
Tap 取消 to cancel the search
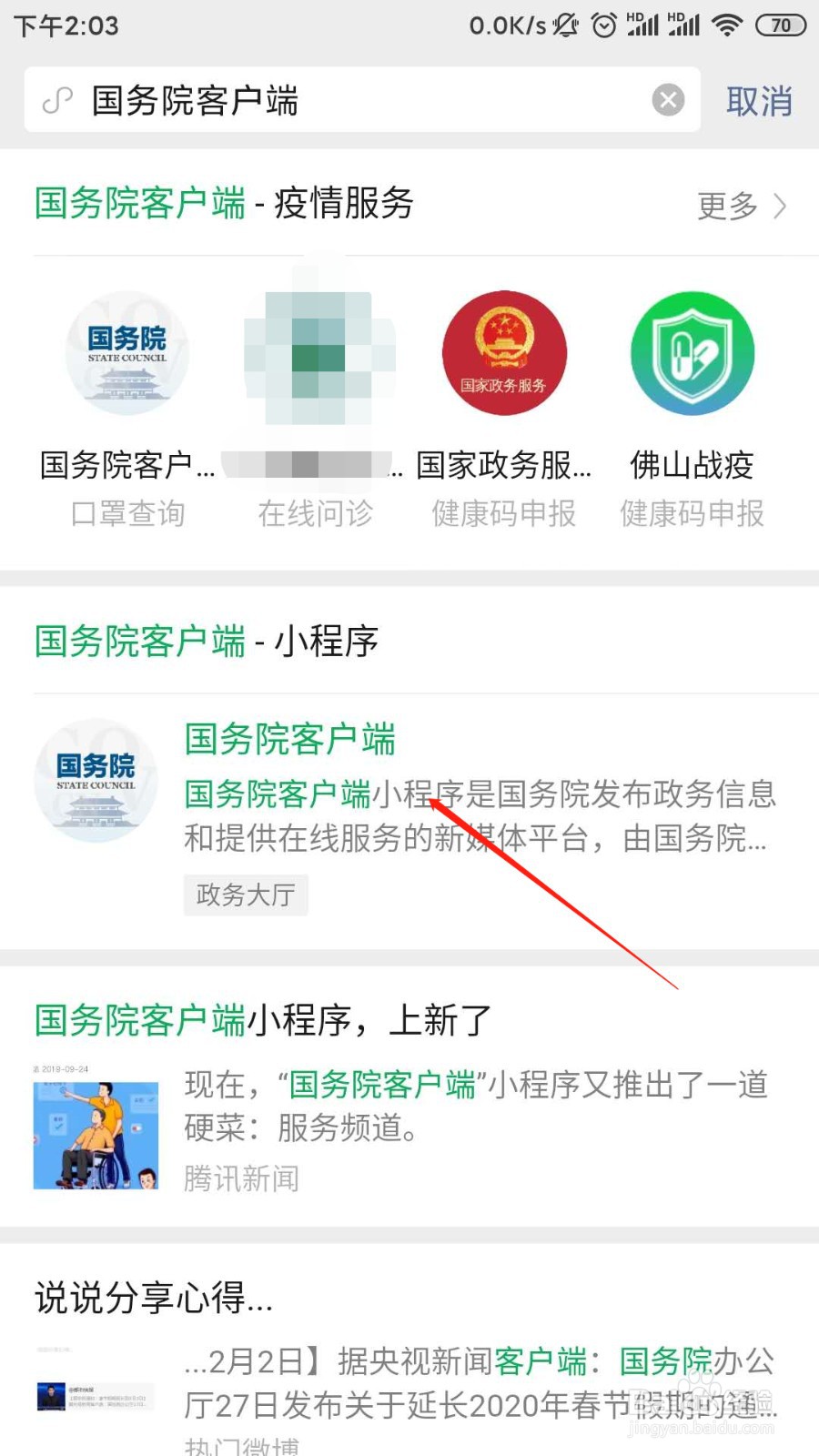760,101
